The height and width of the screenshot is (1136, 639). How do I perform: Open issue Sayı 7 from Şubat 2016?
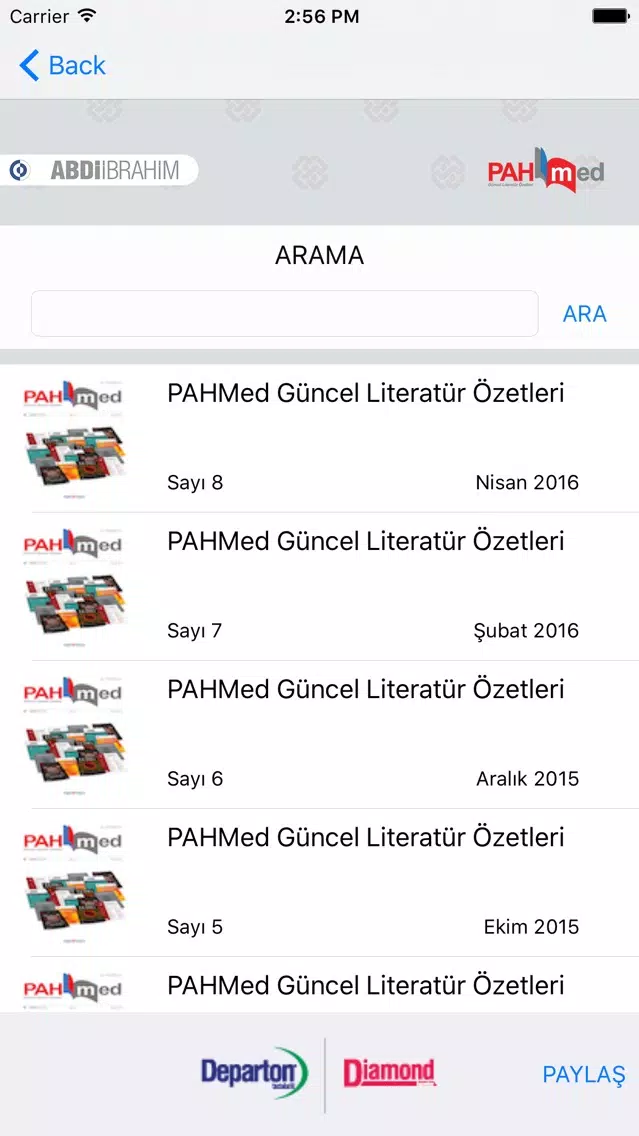[x=320, y=586]
